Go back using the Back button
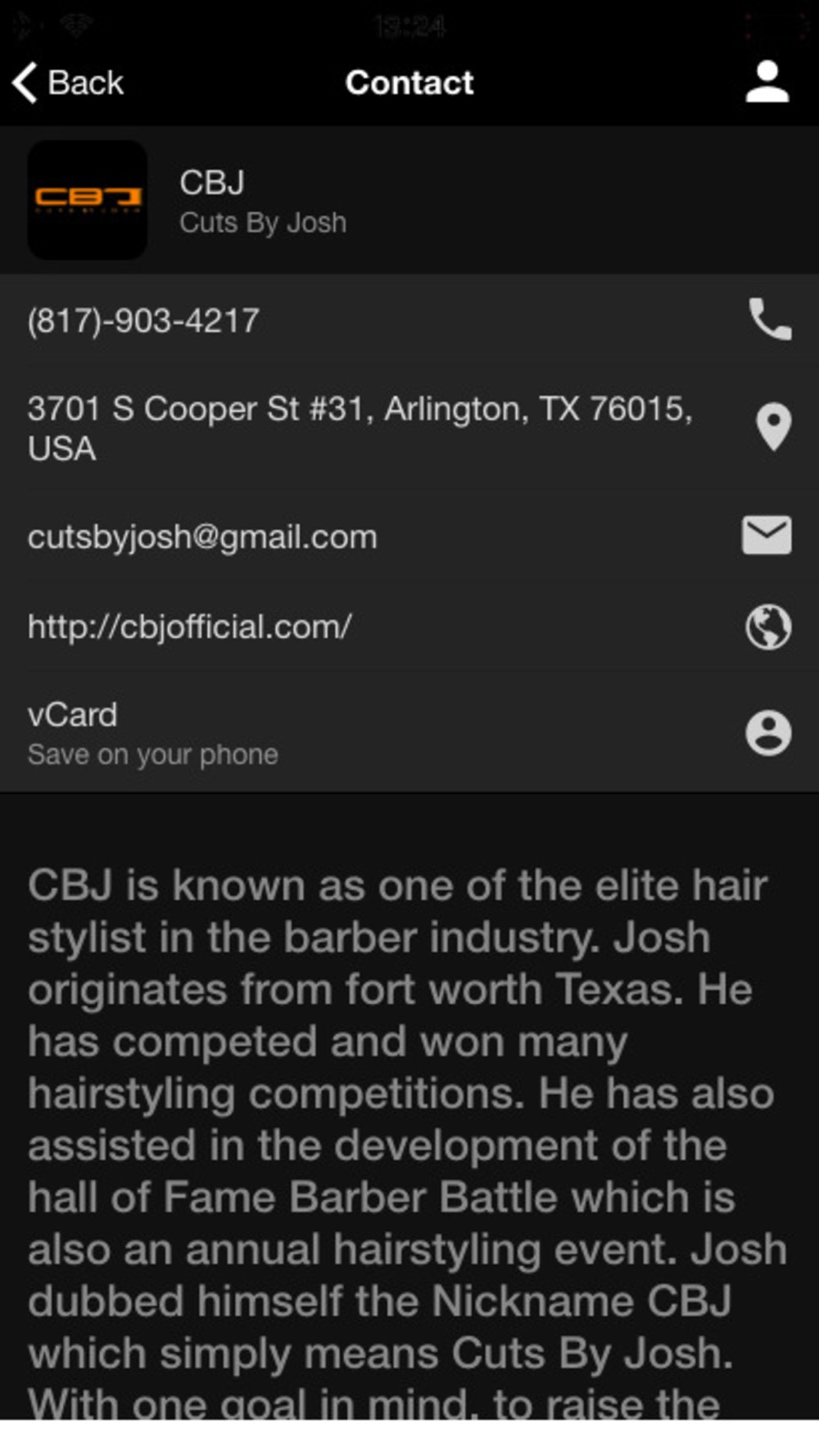Screen dimensions: 819x1456 [67, 83]
